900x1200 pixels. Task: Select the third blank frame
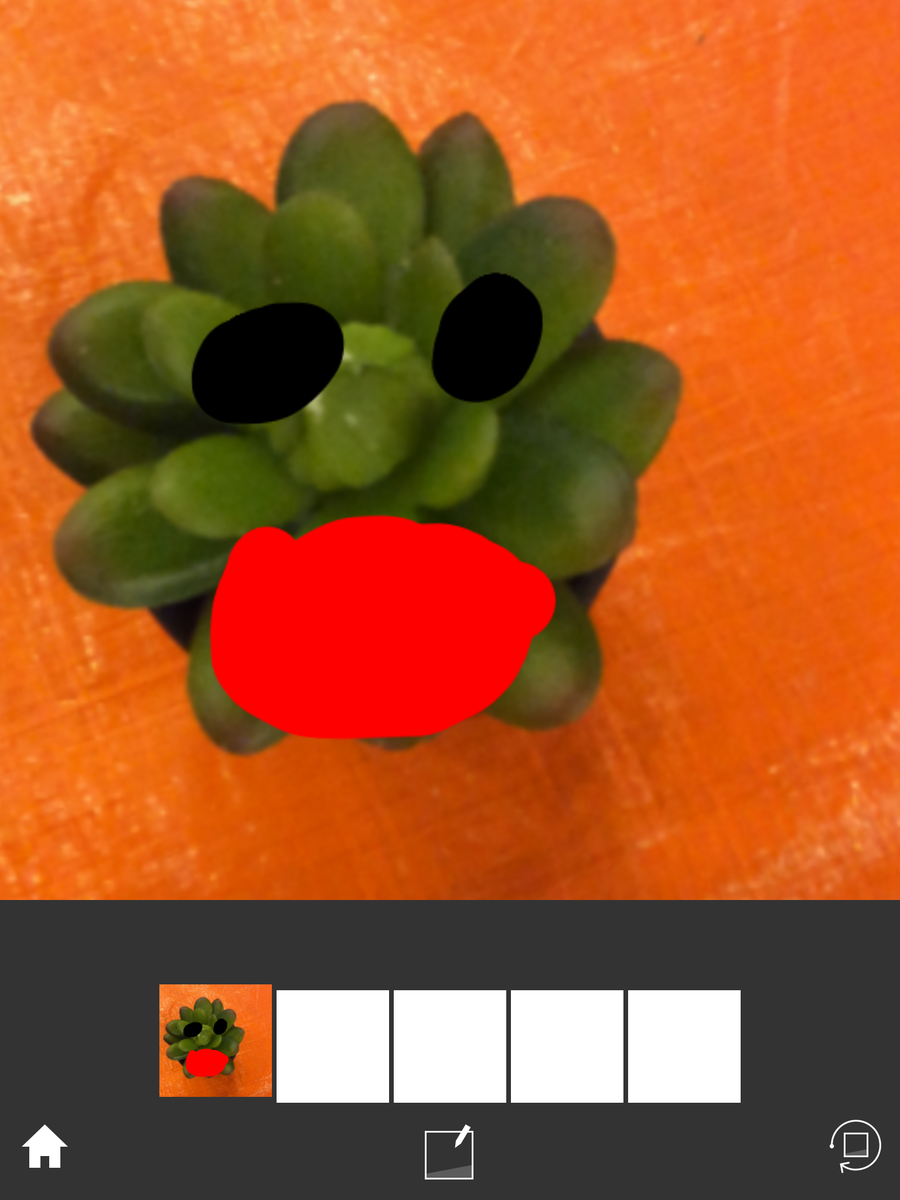(x=450, y=1046)
